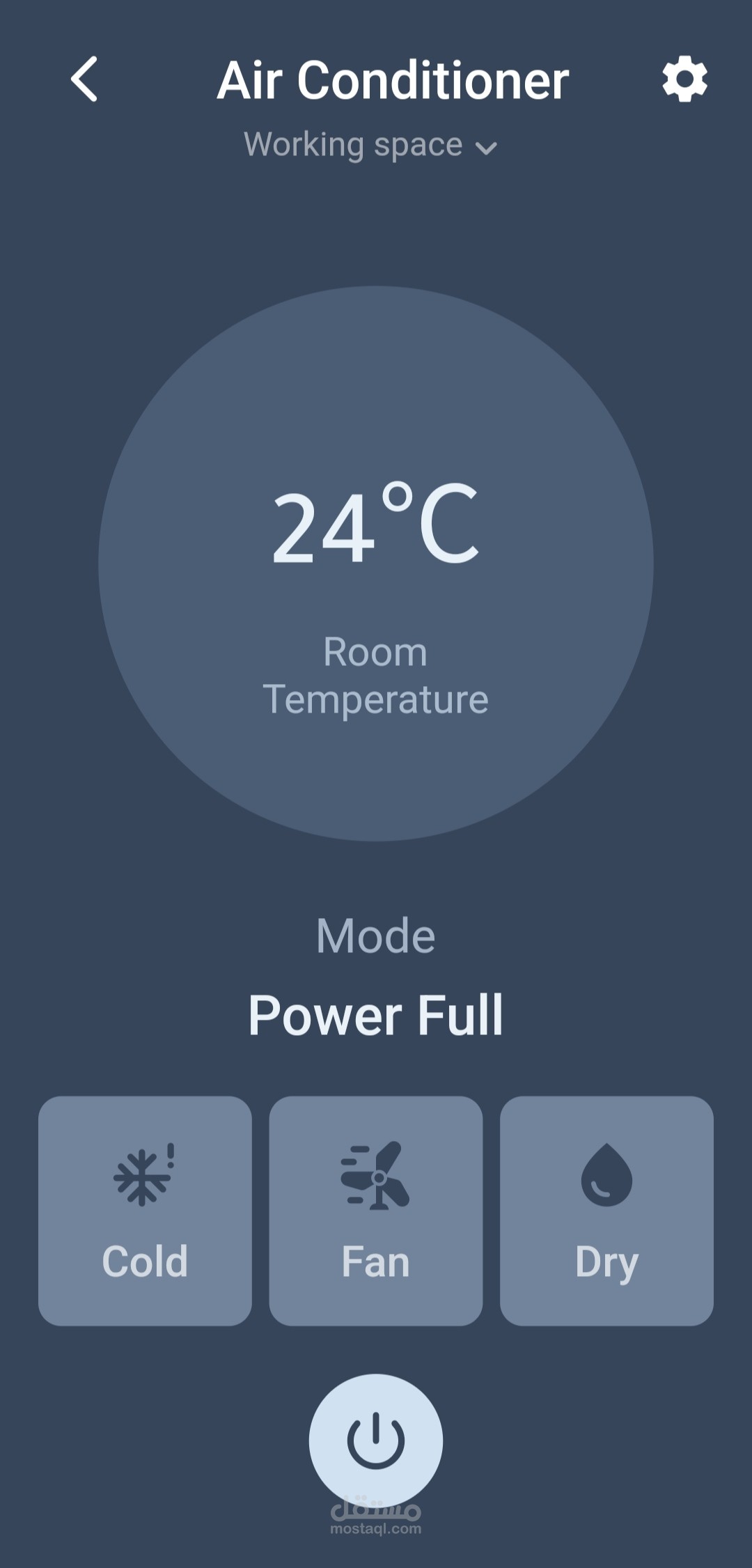Select the Cold mode

(x=145, y=1211)
